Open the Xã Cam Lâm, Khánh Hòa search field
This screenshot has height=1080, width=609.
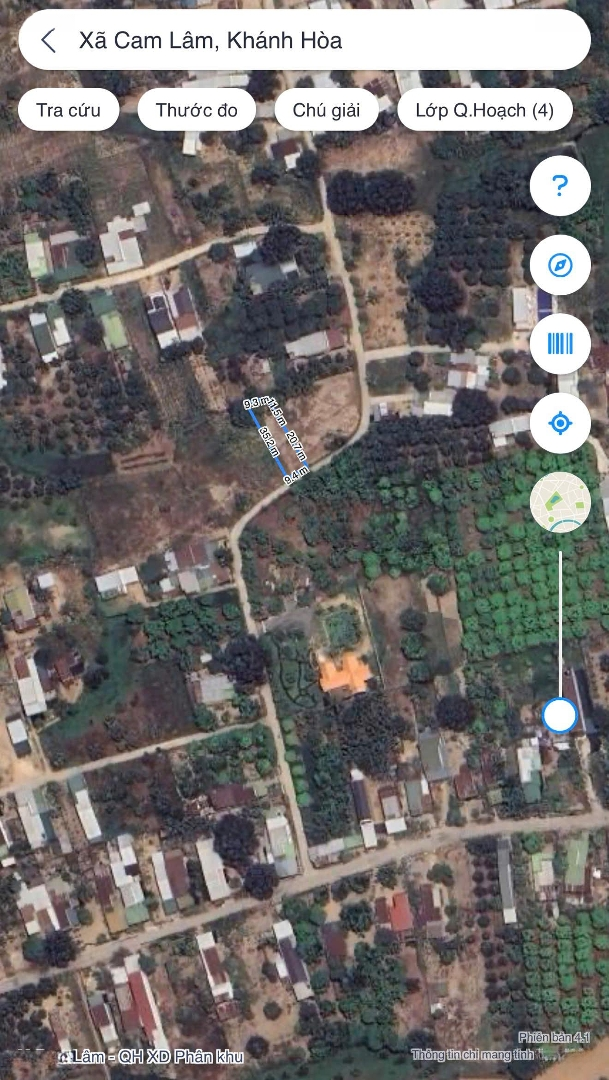(320, 41)
